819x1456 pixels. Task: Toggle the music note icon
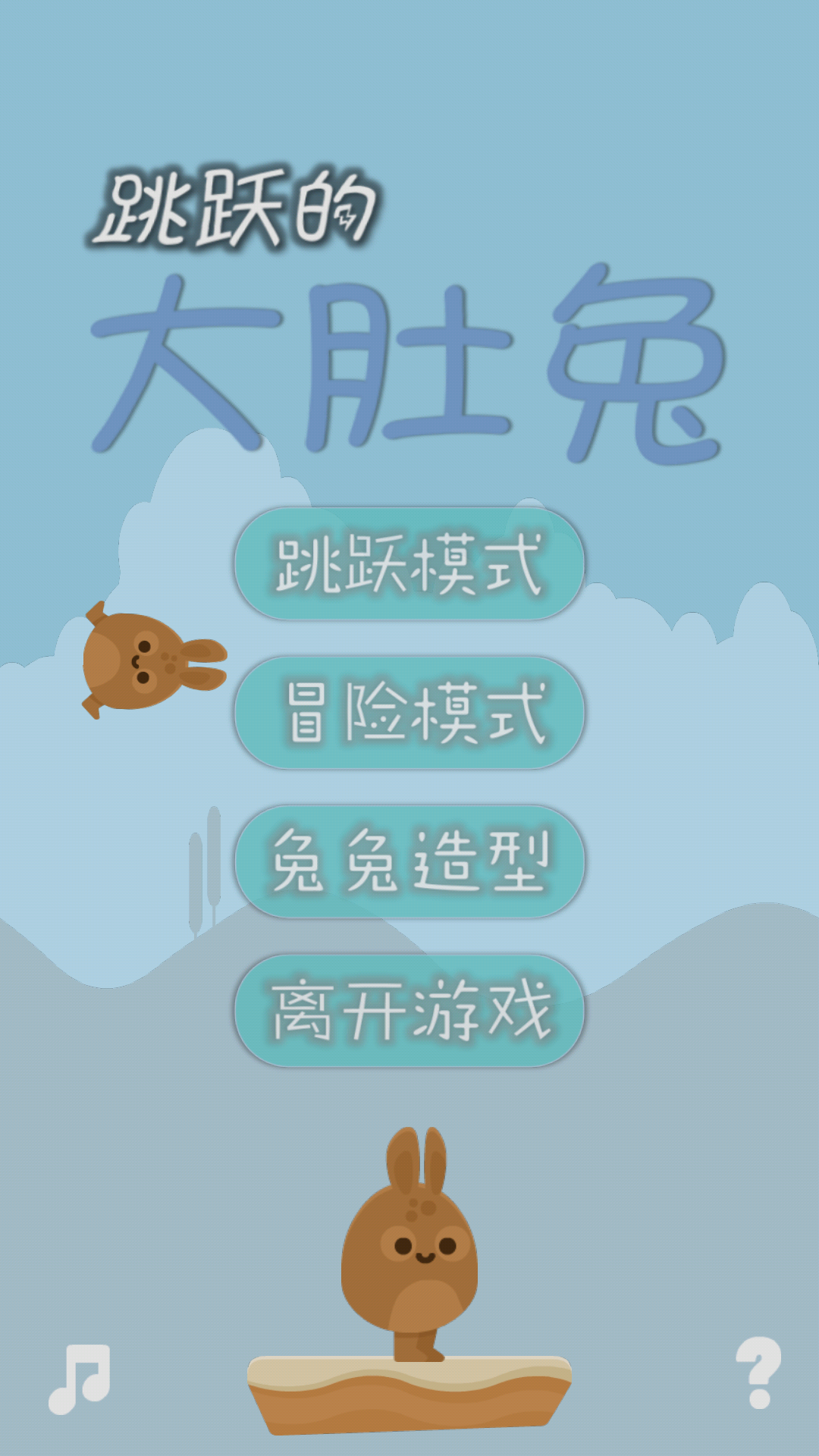[80, 1379]
